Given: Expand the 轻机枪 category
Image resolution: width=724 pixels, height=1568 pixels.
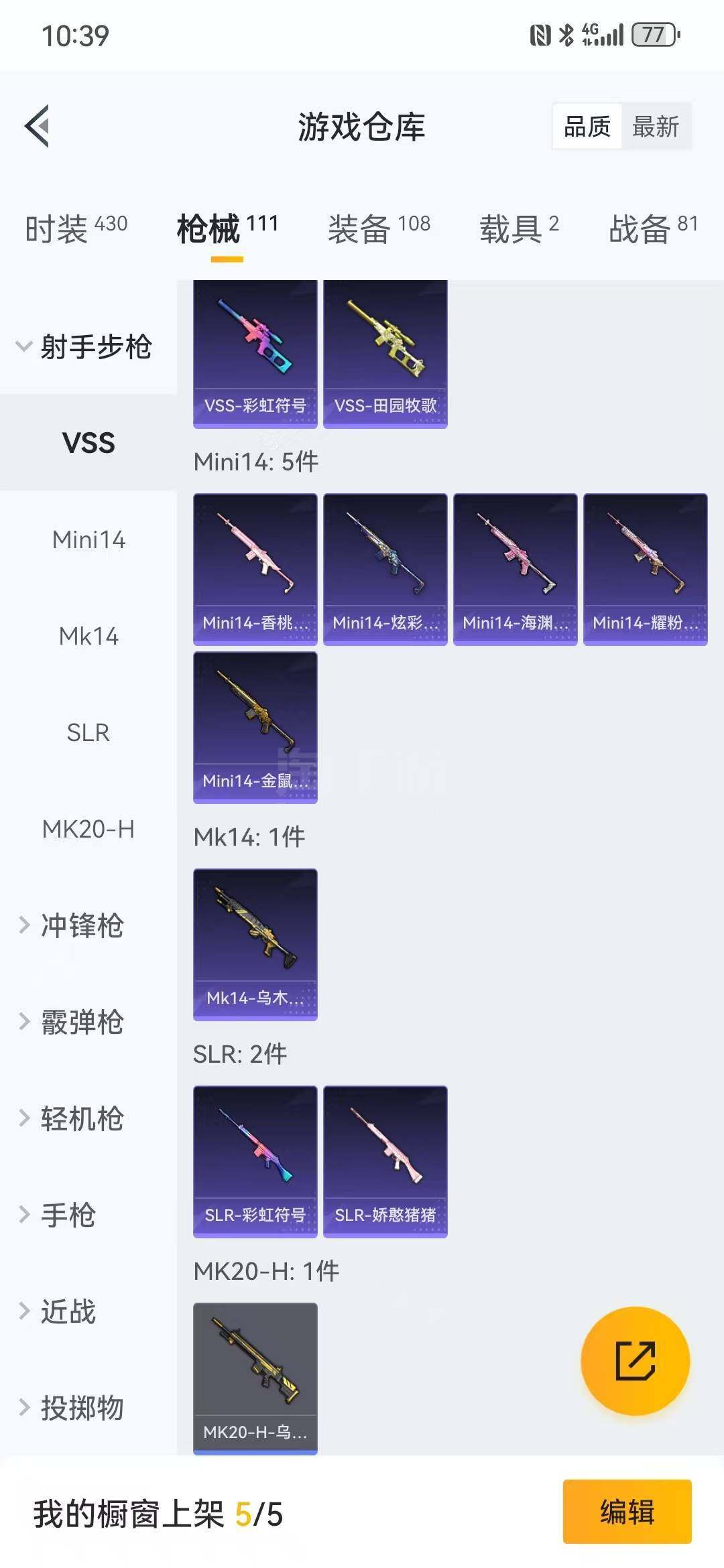Looking at the screenshot, I should [80, 1118].
